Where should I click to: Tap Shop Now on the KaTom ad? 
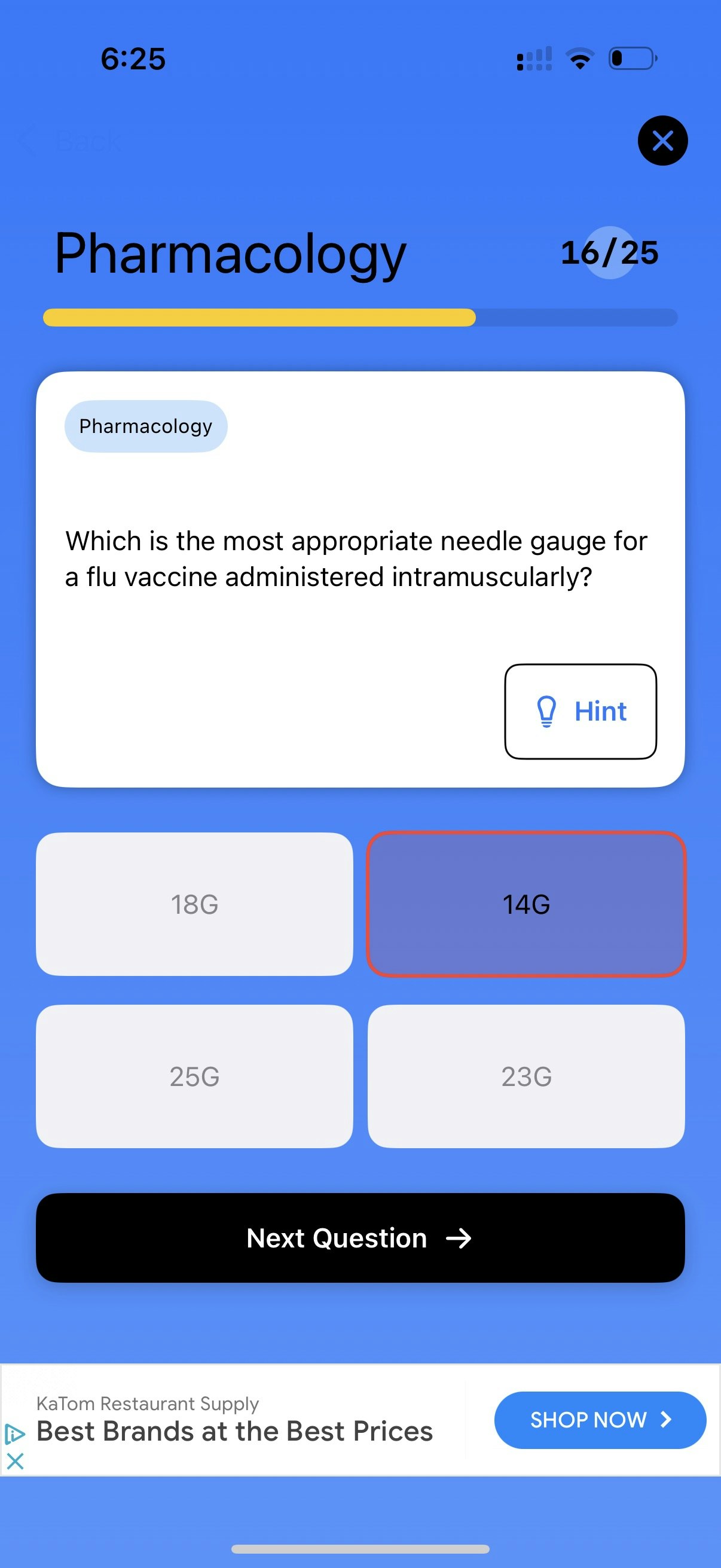click(599, 1420)
